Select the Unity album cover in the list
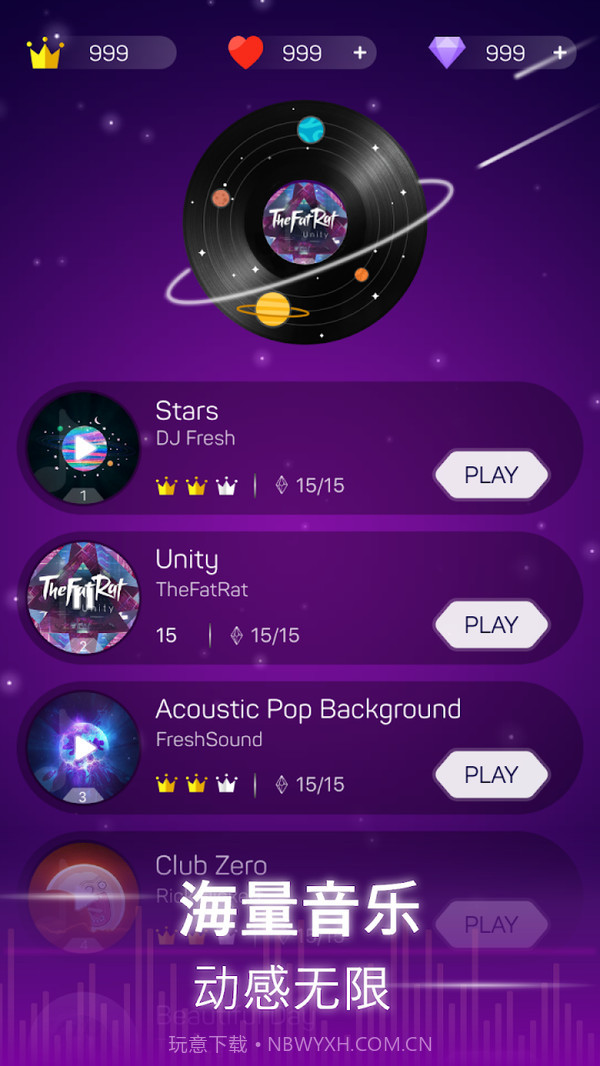 coord(84,598)
